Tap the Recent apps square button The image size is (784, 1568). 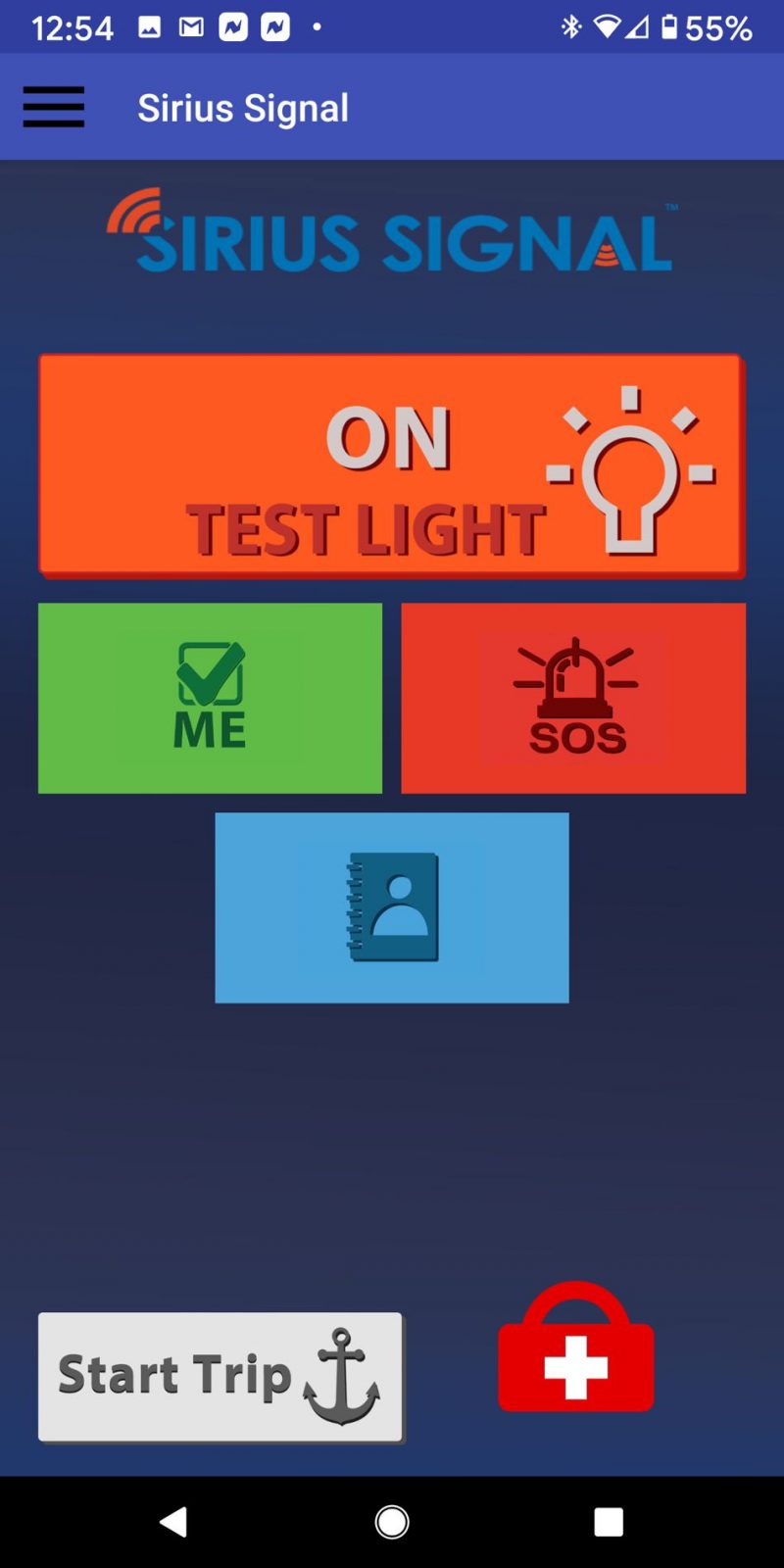tap(608, 1521)
